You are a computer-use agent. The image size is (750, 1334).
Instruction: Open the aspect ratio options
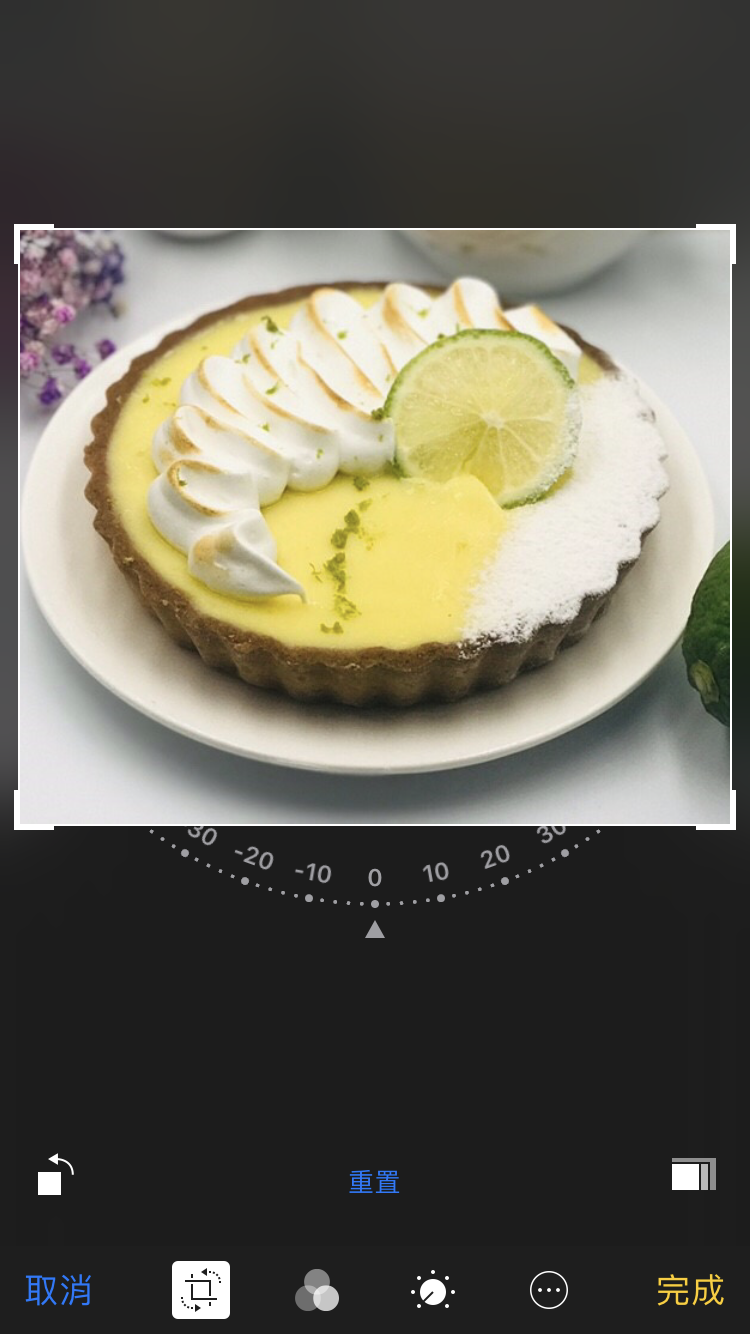tap(693, 1175)
